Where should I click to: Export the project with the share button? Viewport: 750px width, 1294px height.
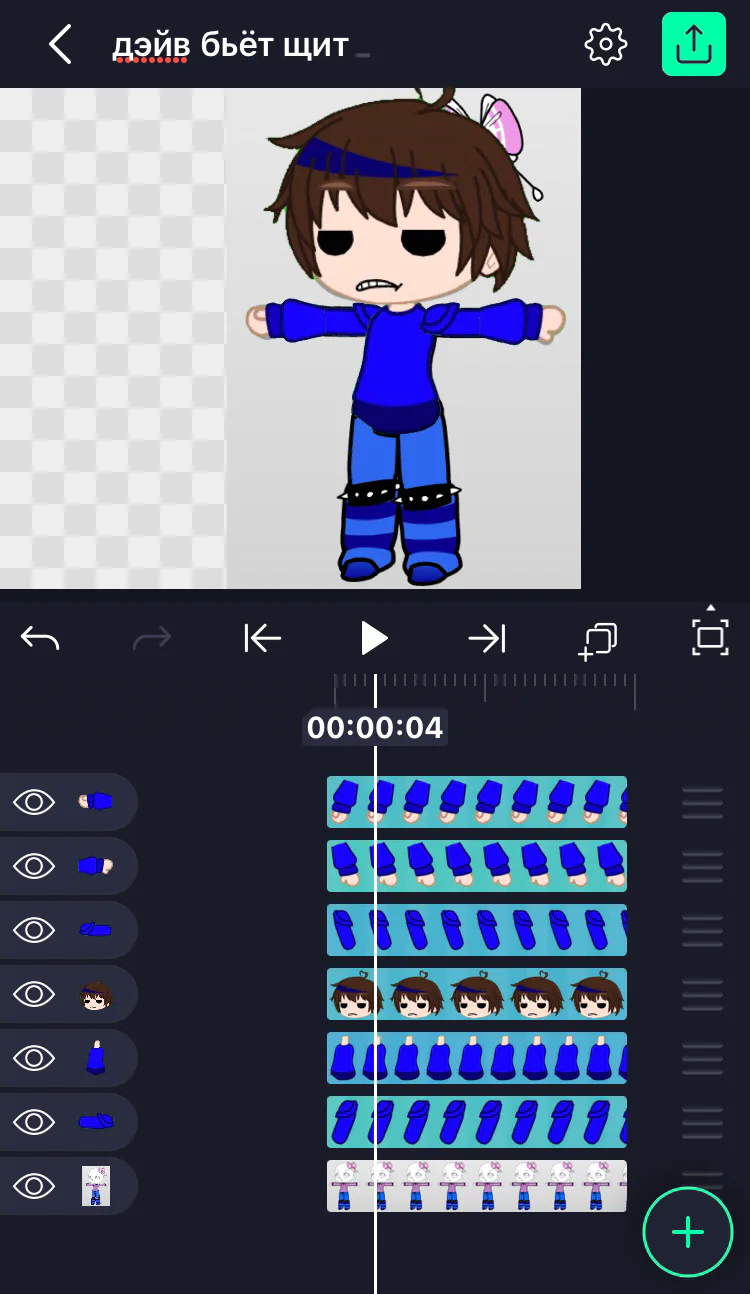pos(693,45)
